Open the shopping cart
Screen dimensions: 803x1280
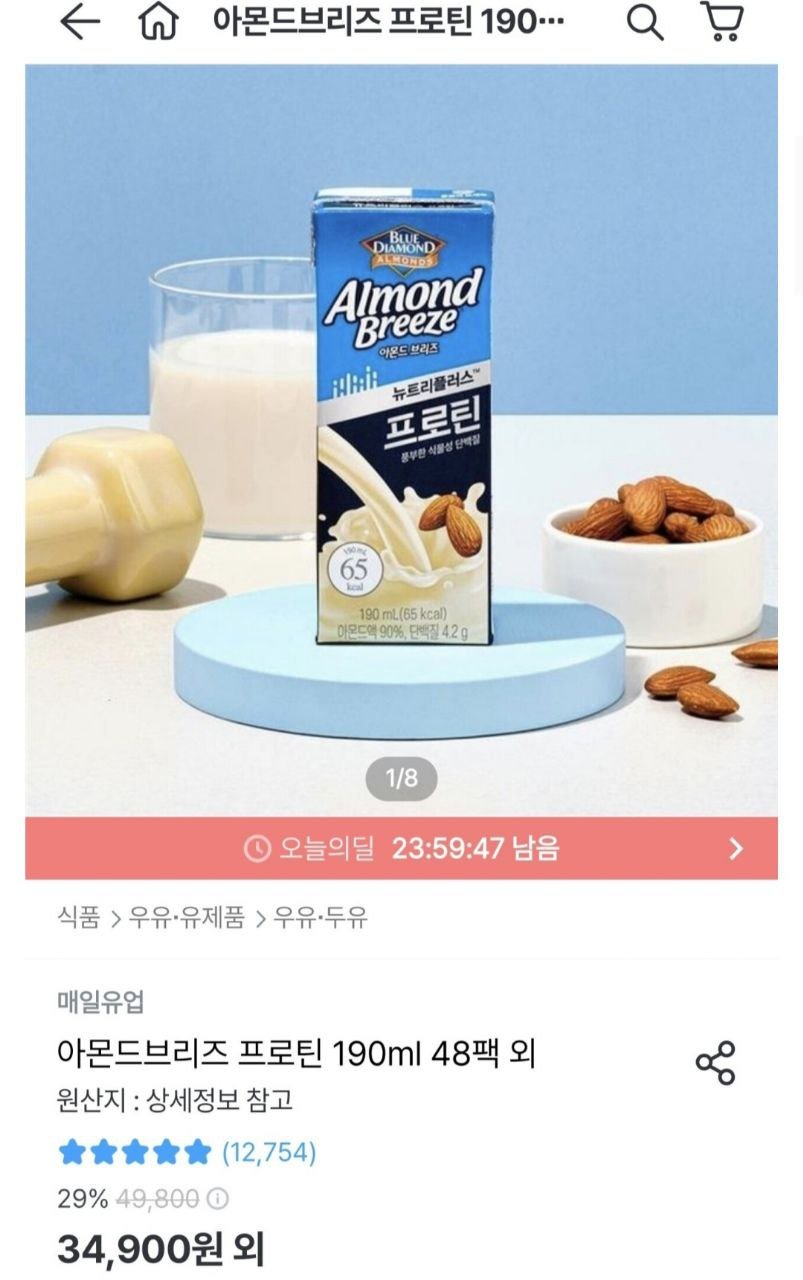tap(722, 24)
